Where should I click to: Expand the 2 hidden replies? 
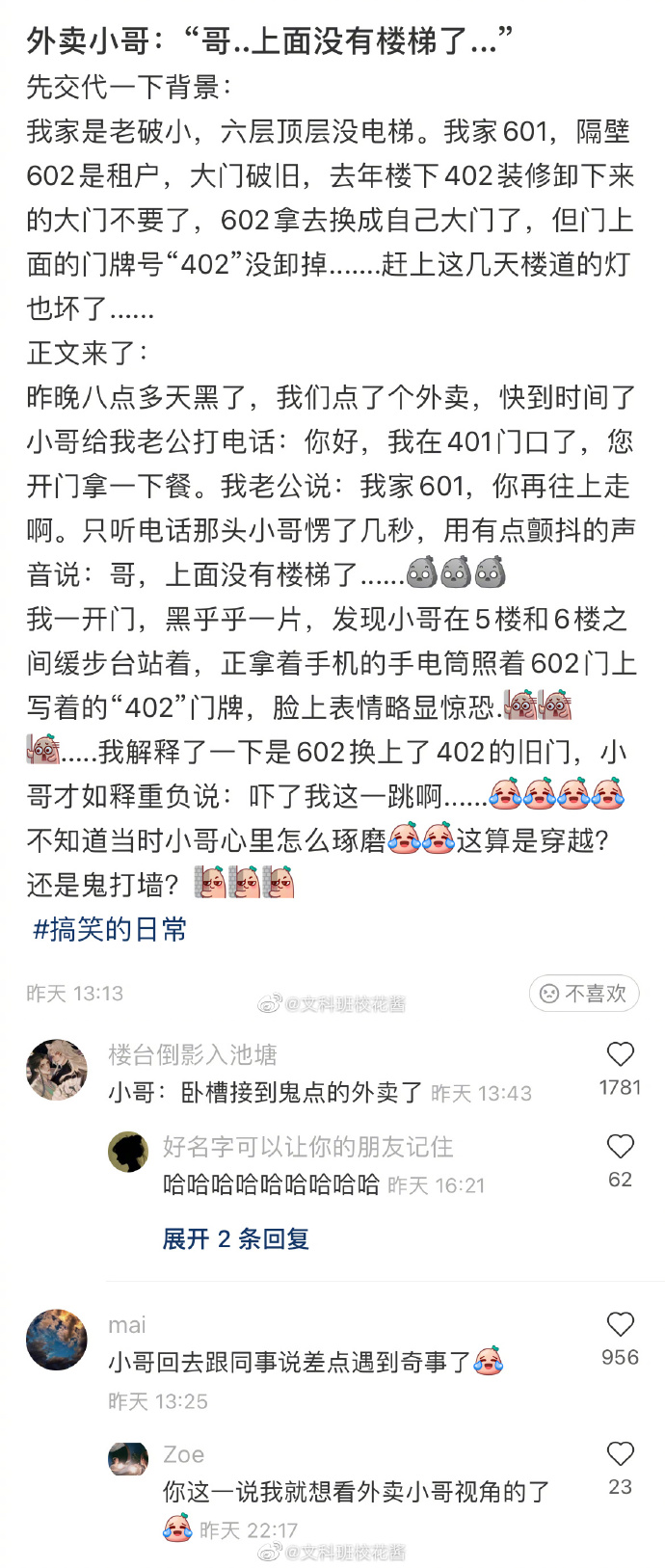pyautogui.click(x=235, y=1238)
